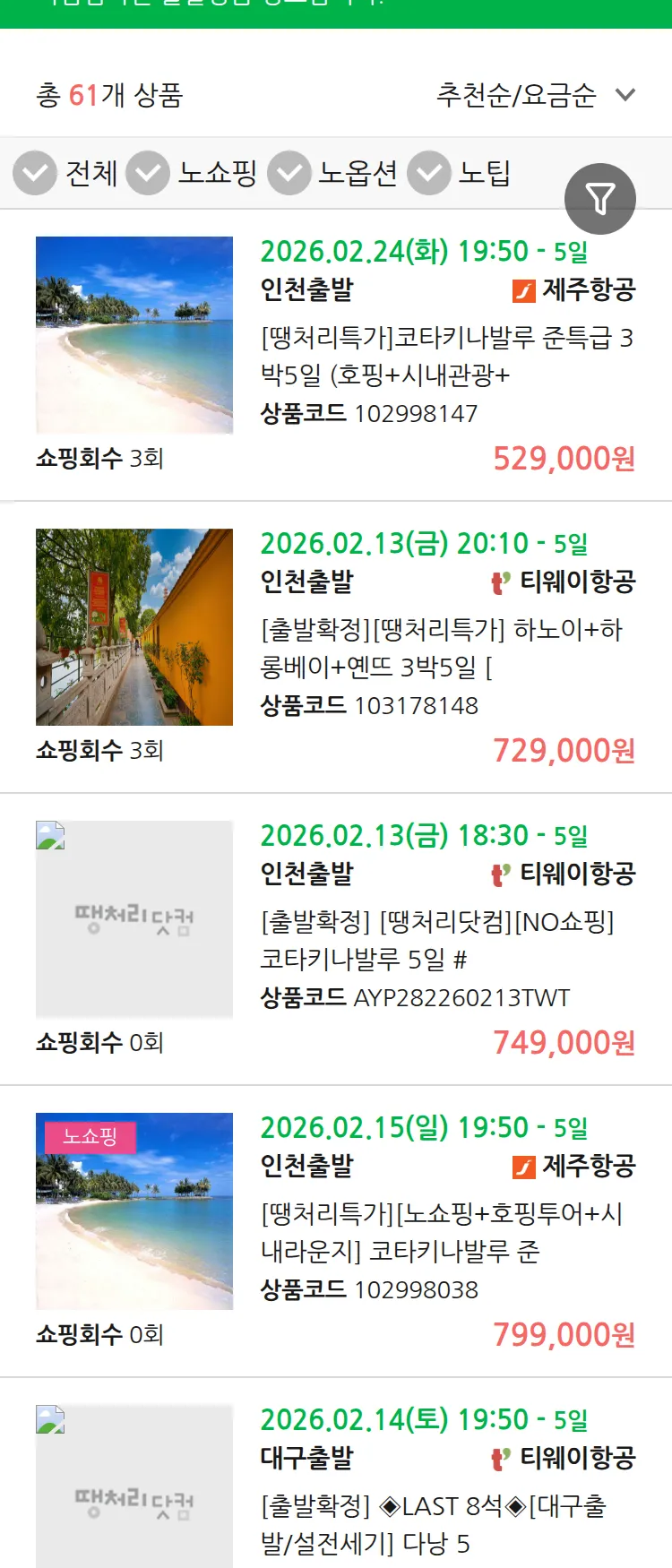Click the chevron next to the sort option

(625, 94)
